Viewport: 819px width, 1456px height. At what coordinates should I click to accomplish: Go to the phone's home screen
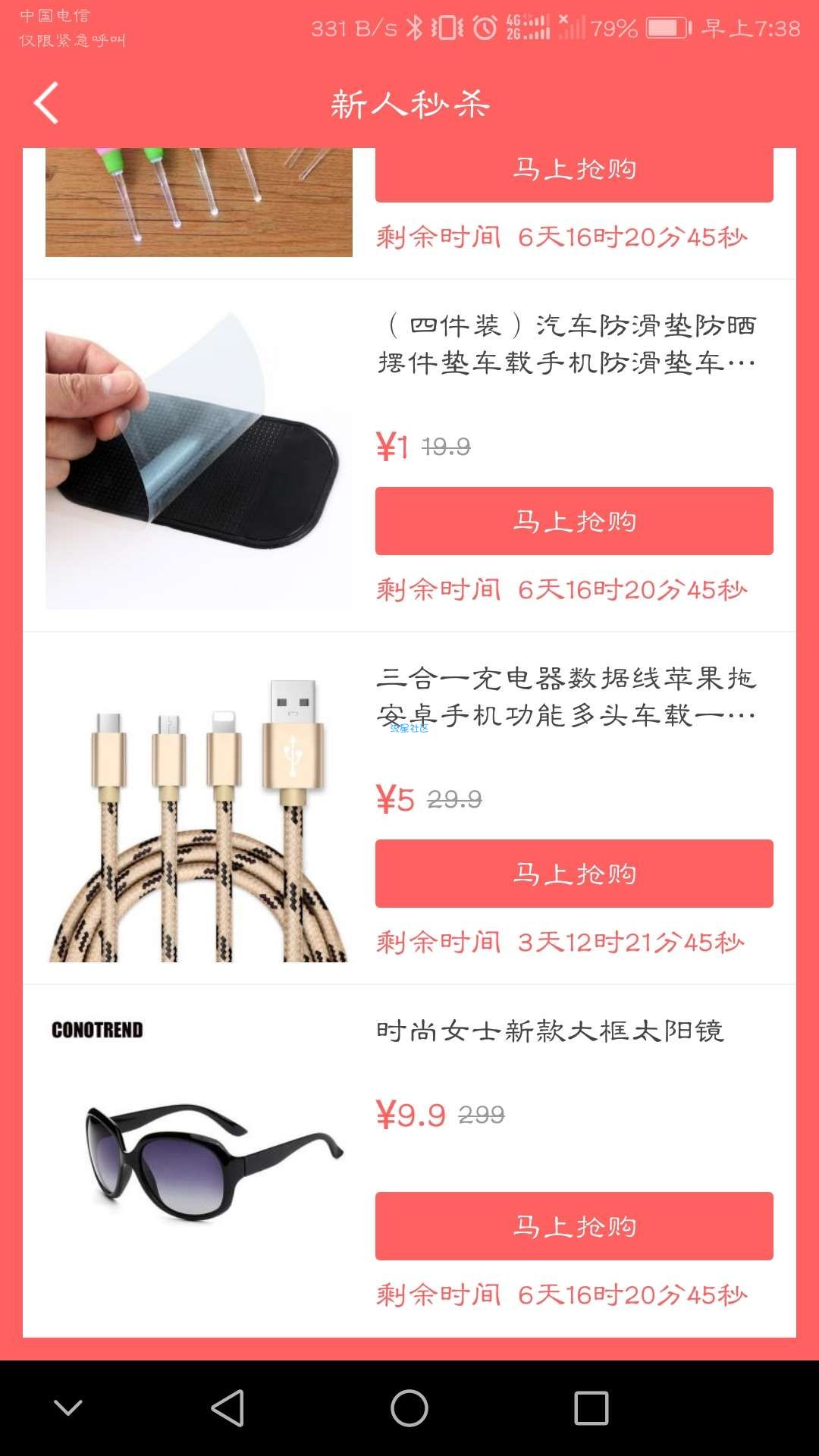coord(409,1408)
